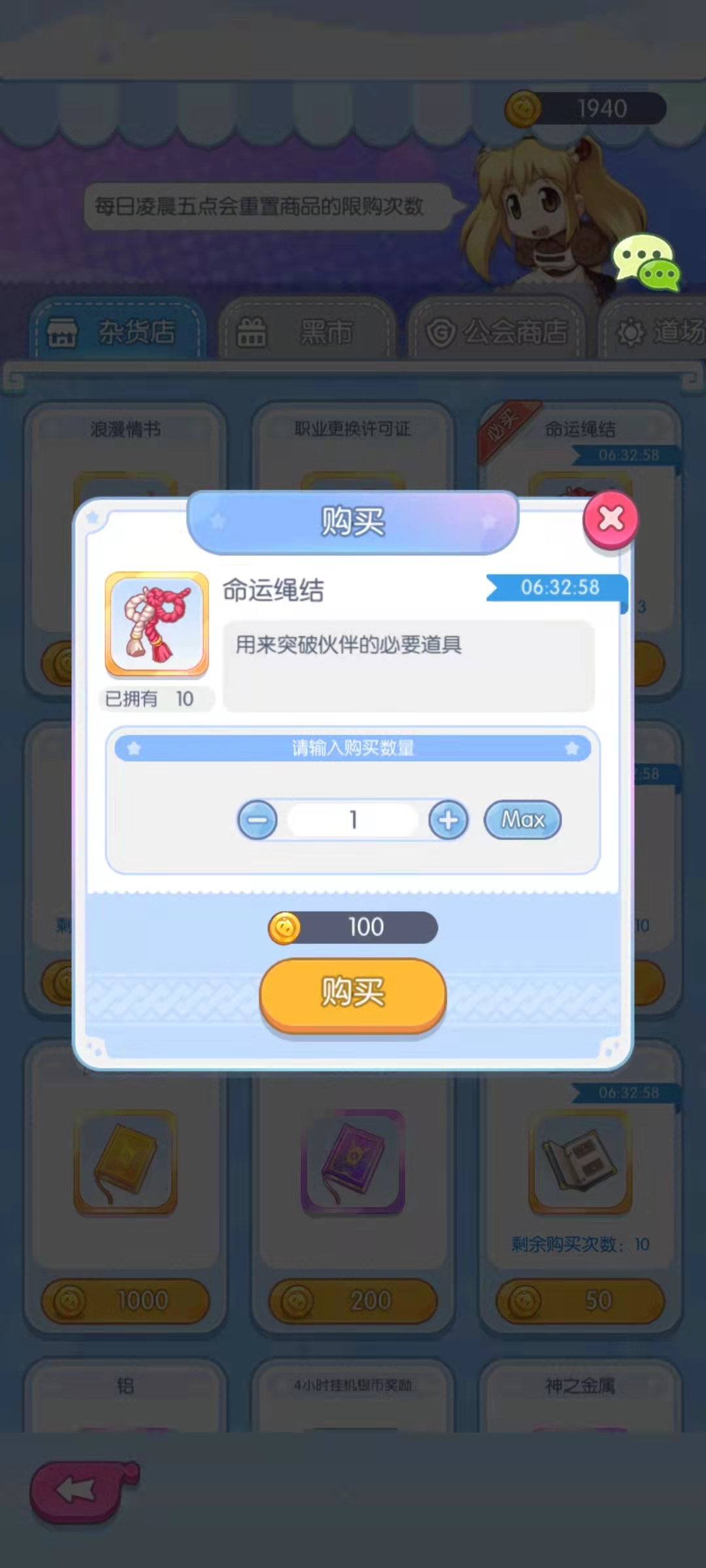Close the 购买 purchase dialog
Image resolution: width=706 pixels, height=1568 pixels.
611,519
